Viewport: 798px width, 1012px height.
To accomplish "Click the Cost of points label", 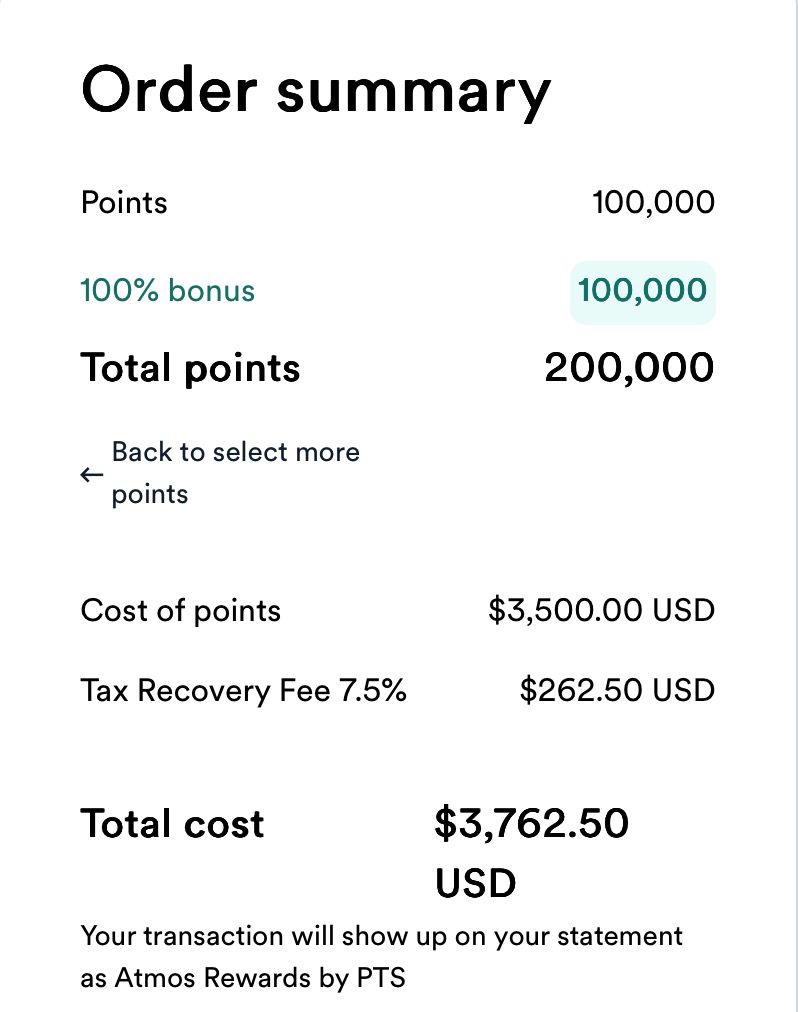I will pyautogui.click(x=180, y=611).
